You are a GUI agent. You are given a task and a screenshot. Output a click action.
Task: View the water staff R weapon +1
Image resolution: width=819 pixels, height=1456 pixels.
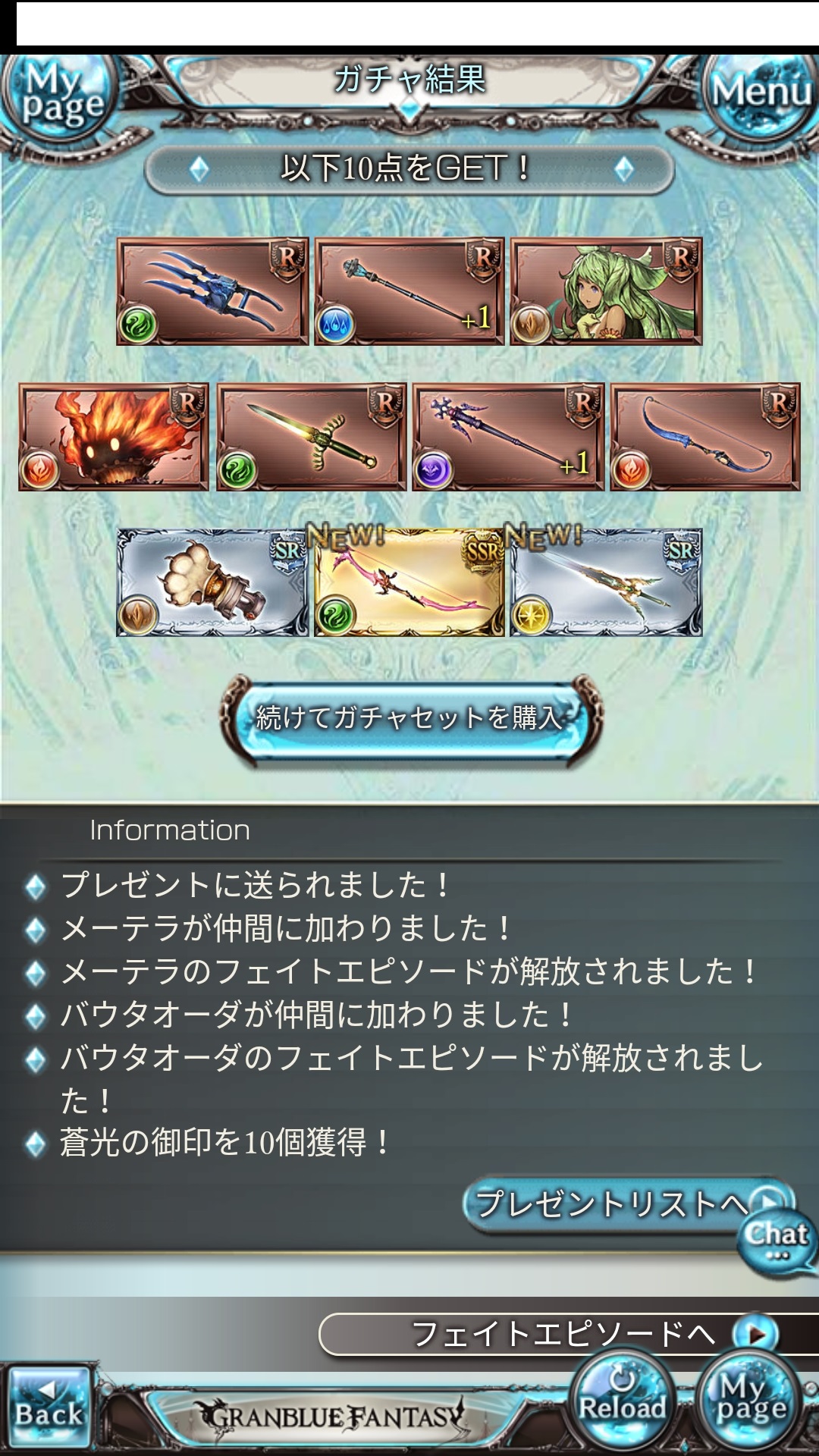point(409,291)
